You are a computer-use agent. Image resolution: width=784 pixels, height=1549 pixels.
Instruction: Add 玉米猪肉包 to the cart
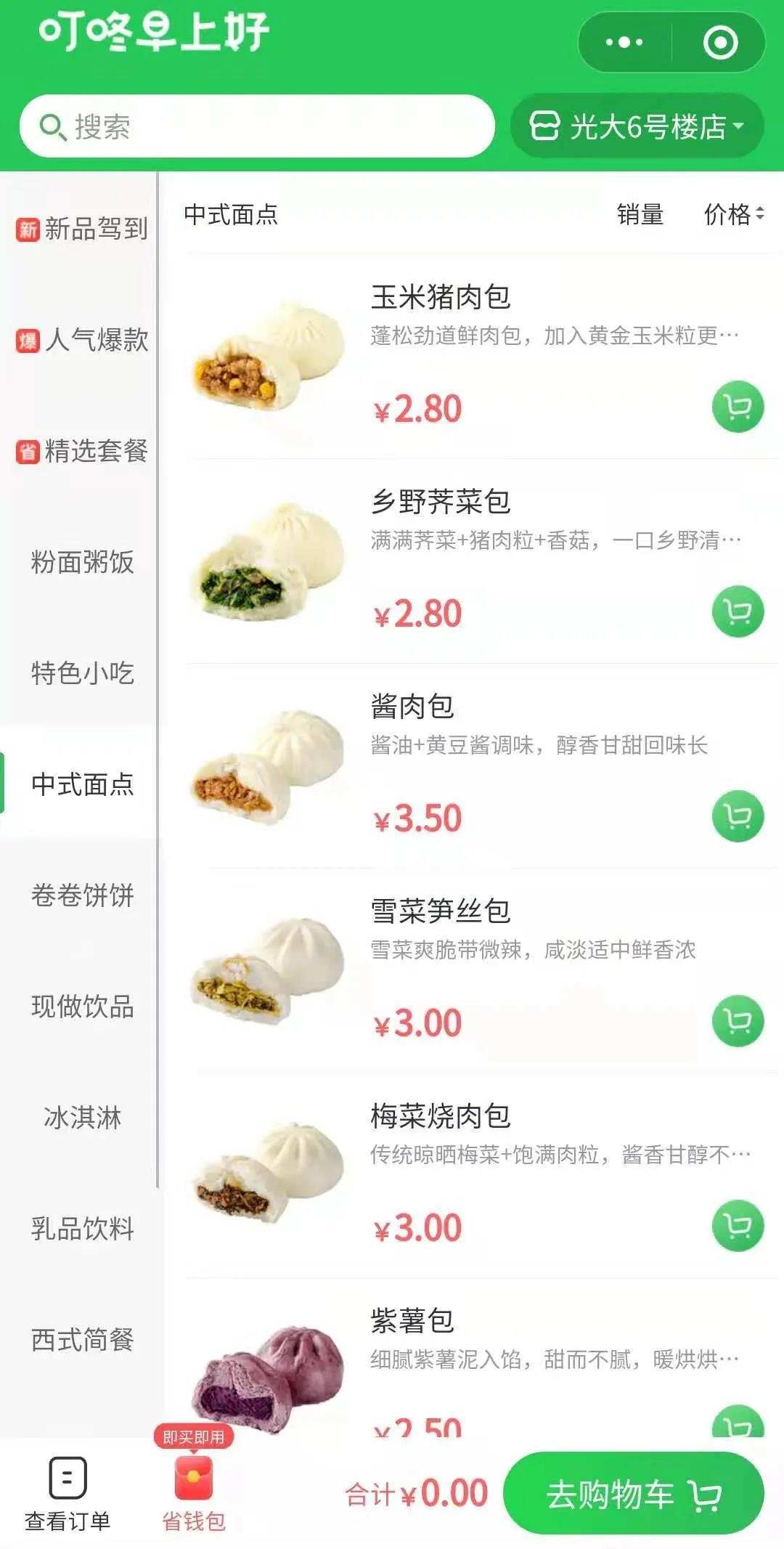tap(738, 407)
